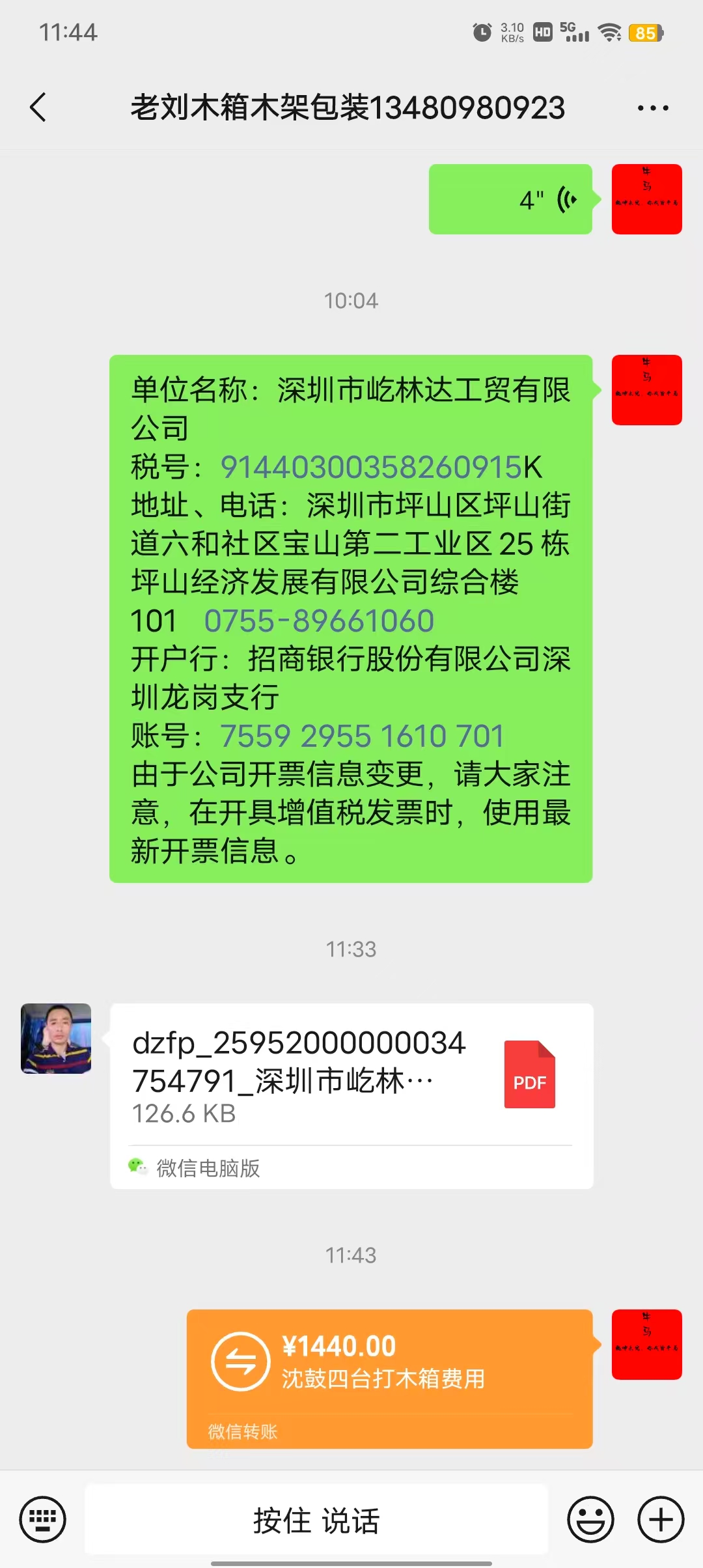Tap the 按住 说话 hold-to-talk button

(x=316, y=1520)
